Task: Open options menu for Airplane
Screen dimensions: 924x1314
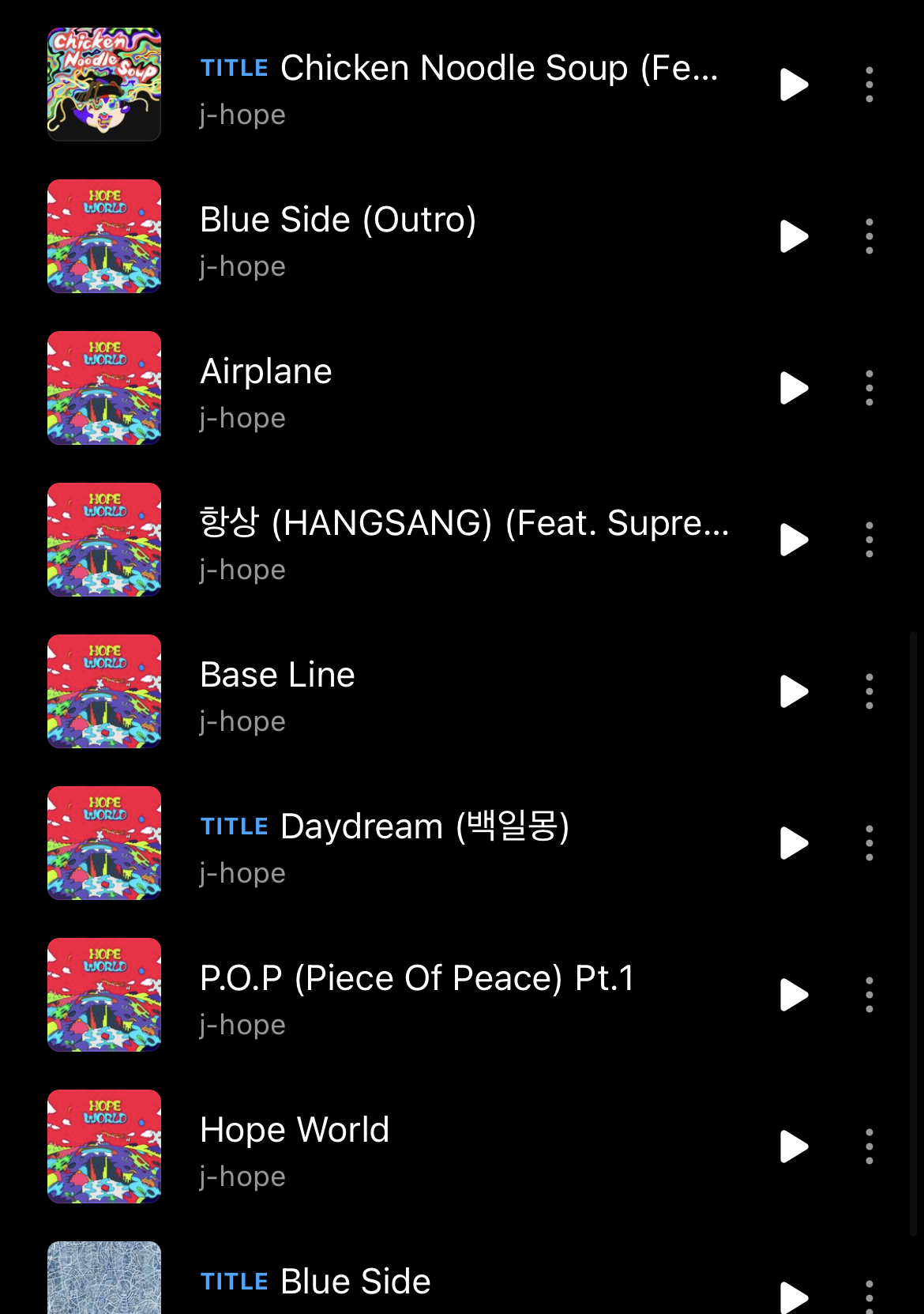Action: click(869, 387)
